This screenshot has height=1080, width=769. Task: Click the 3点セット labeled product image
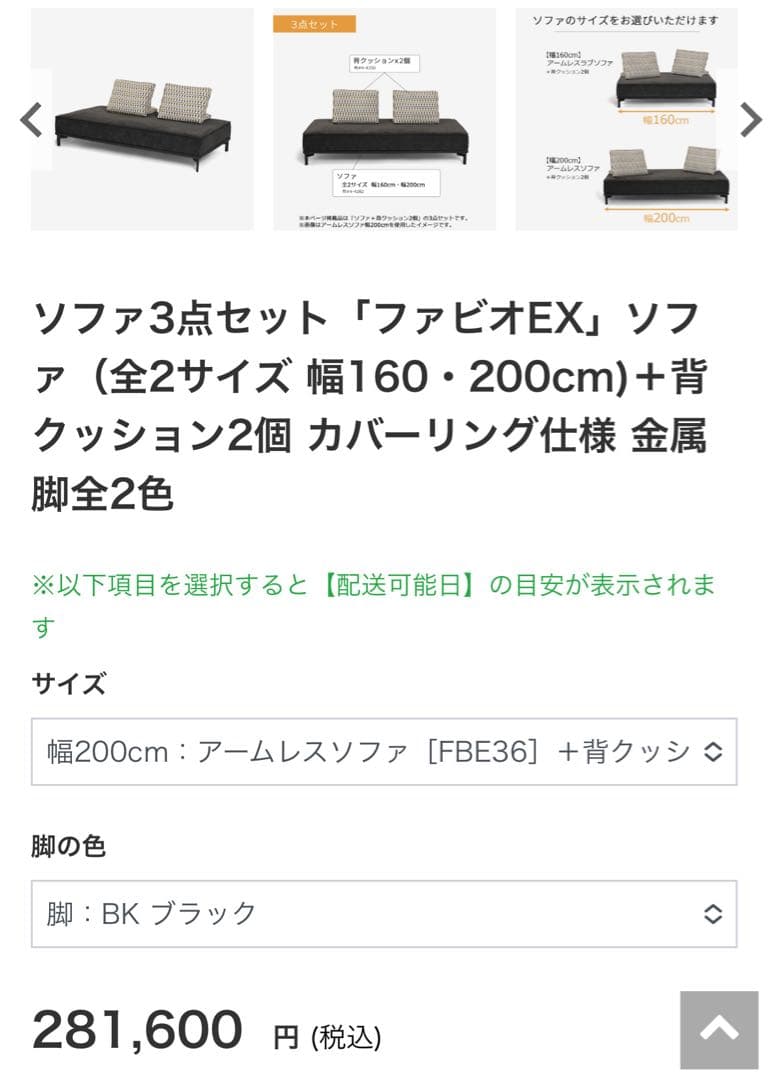[384, 120]
